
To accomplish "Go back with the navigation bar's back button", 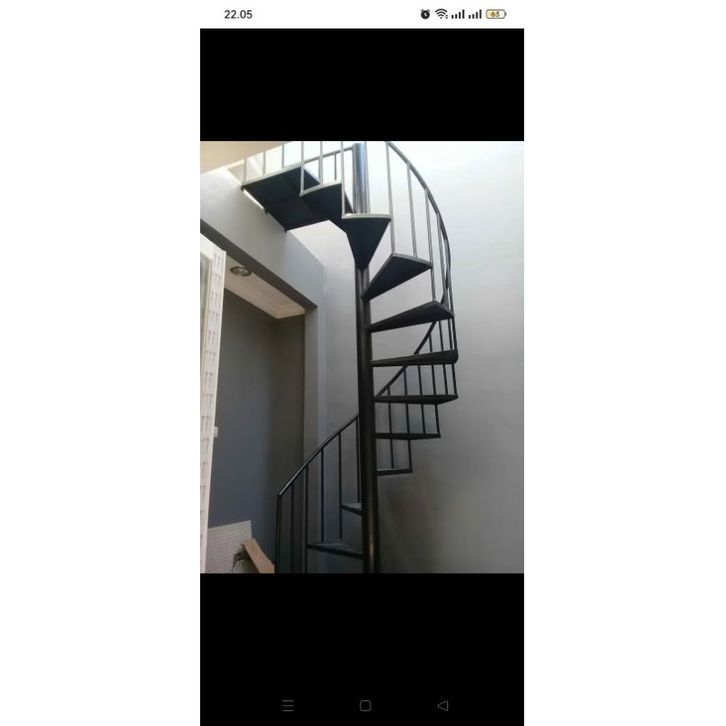I will pyautogui.click(x=442, y=705).
